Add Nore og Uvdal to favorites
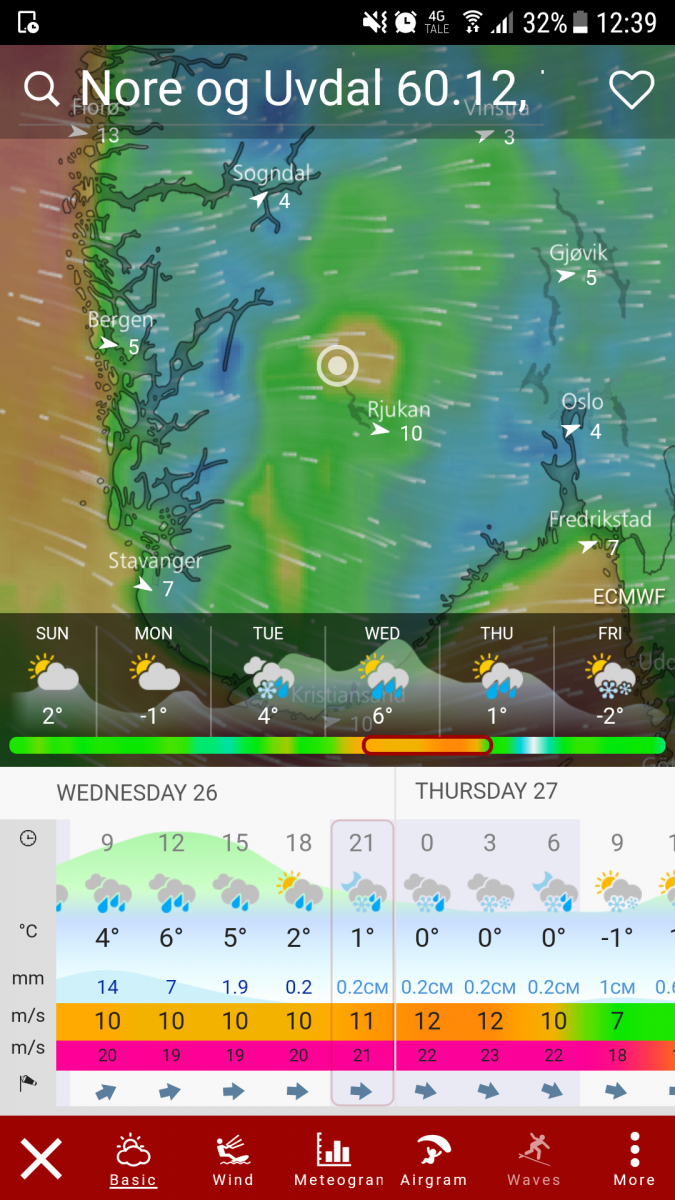 pyautogui.click(x=631, y=90)
